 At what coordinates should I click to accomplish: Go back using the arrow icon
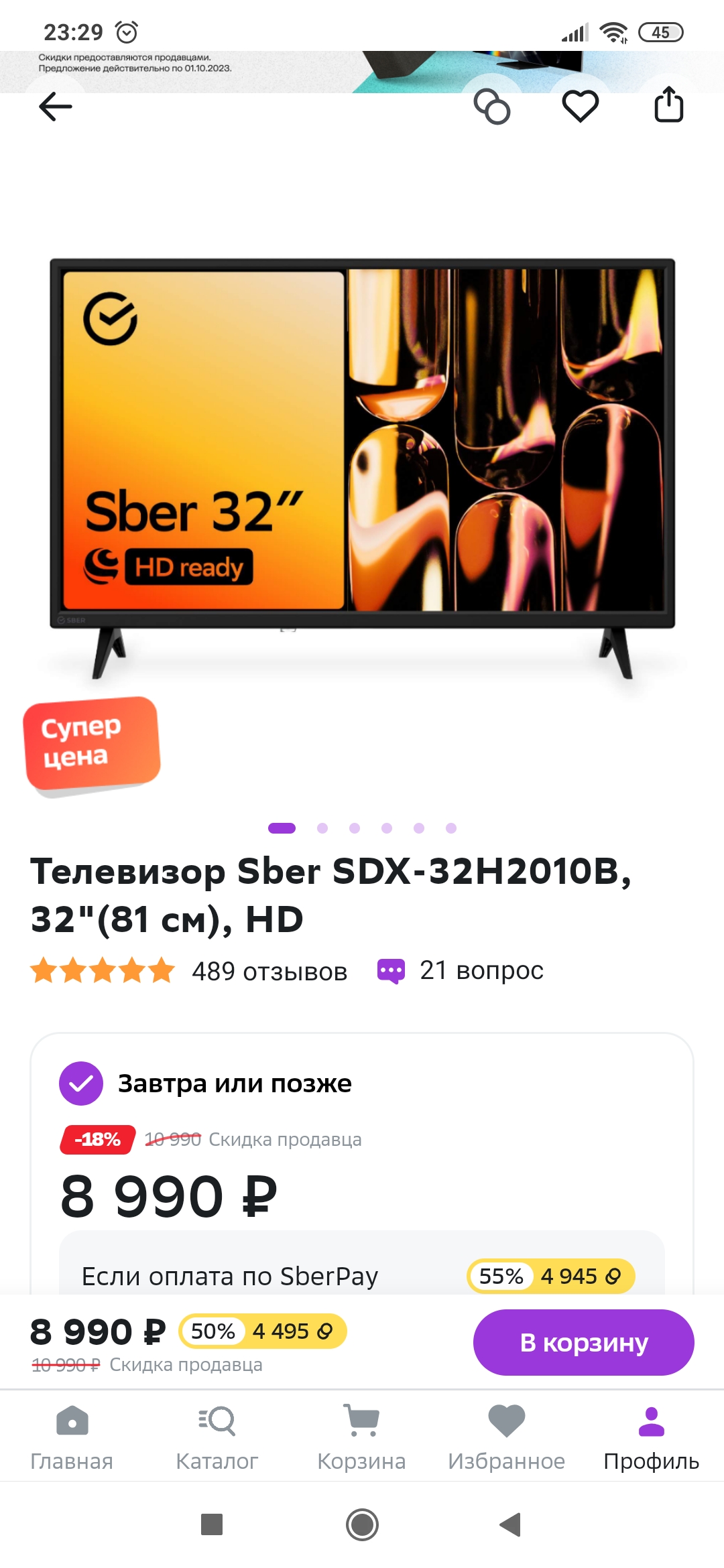click(55, 107)
